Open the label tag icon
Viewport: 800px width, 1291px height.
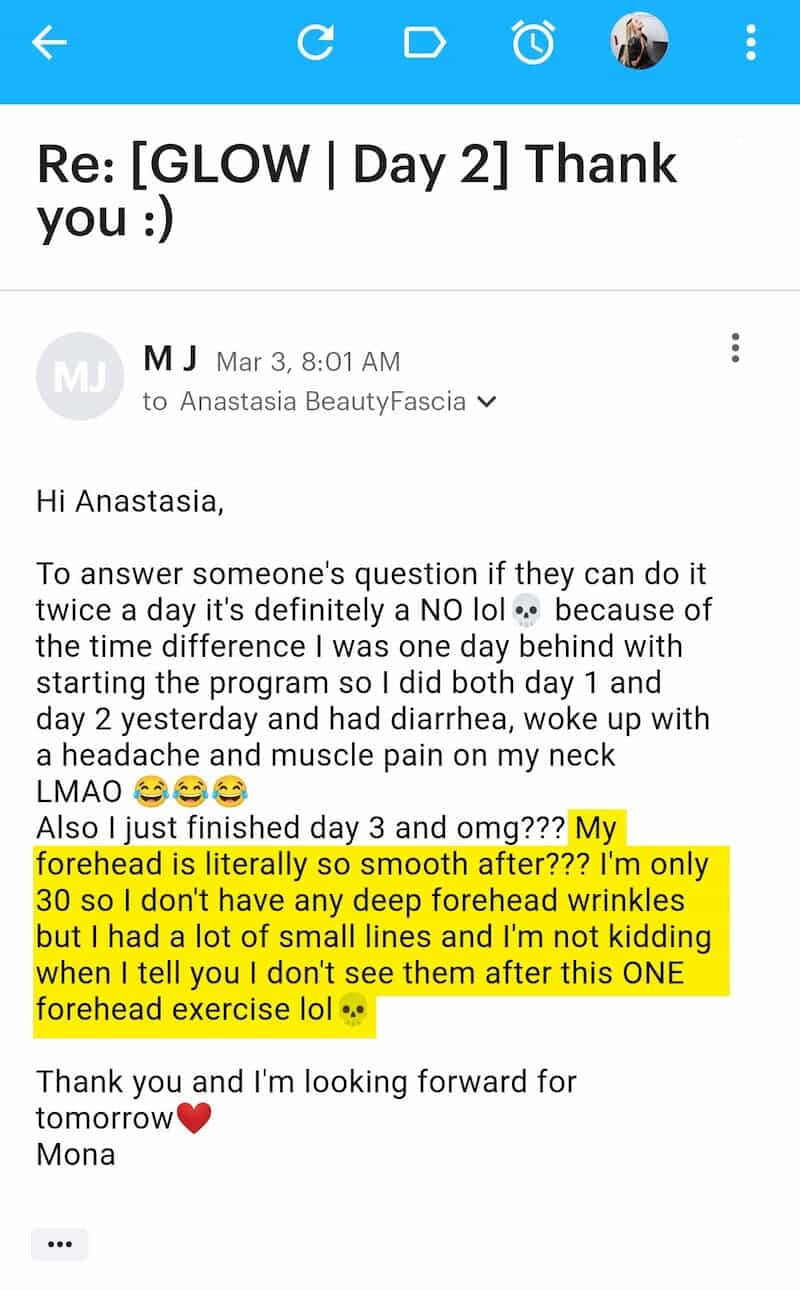424,42
